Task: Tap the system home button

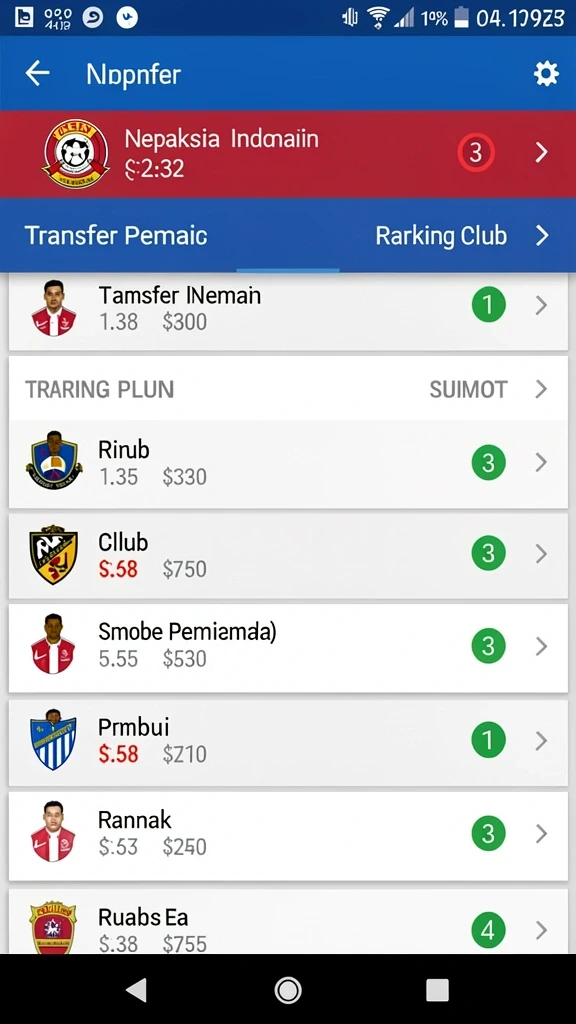Action: click(x=288, y=990)
